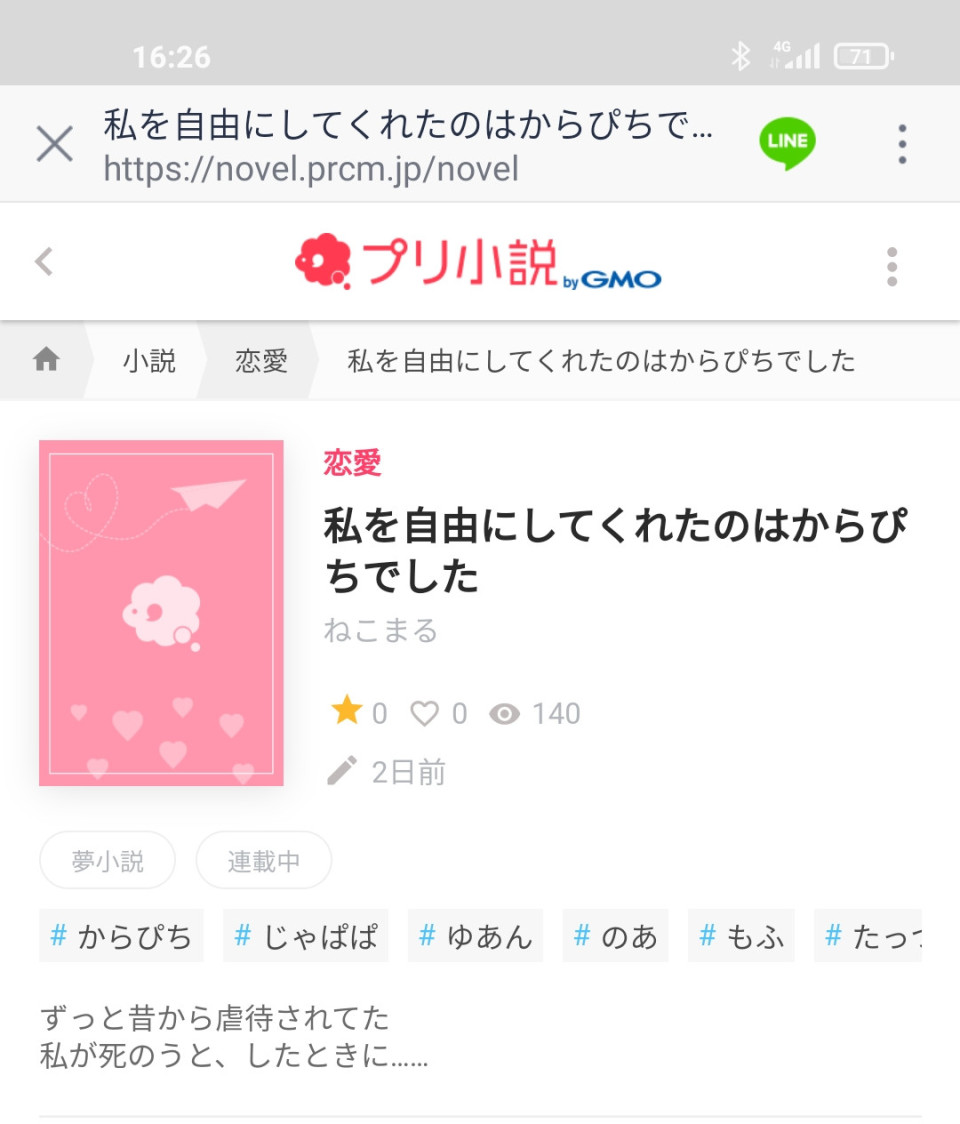Image resolution: width=960 pixels, height=1124 pixels.
Task: Open the 小説 breadcrumb
Action: click(x=149, y=361)
